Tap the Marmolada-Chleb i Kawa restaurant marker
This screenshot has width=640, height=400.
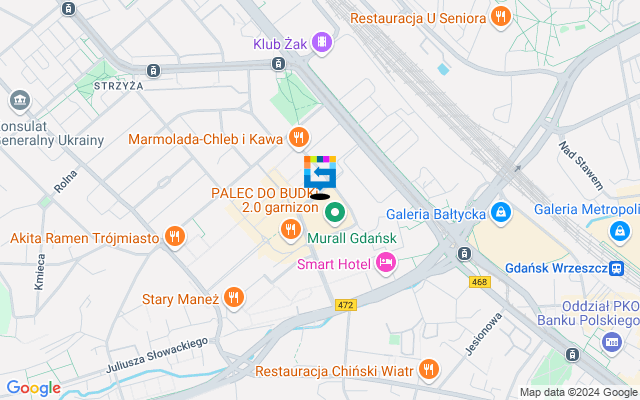pos(297,138)
